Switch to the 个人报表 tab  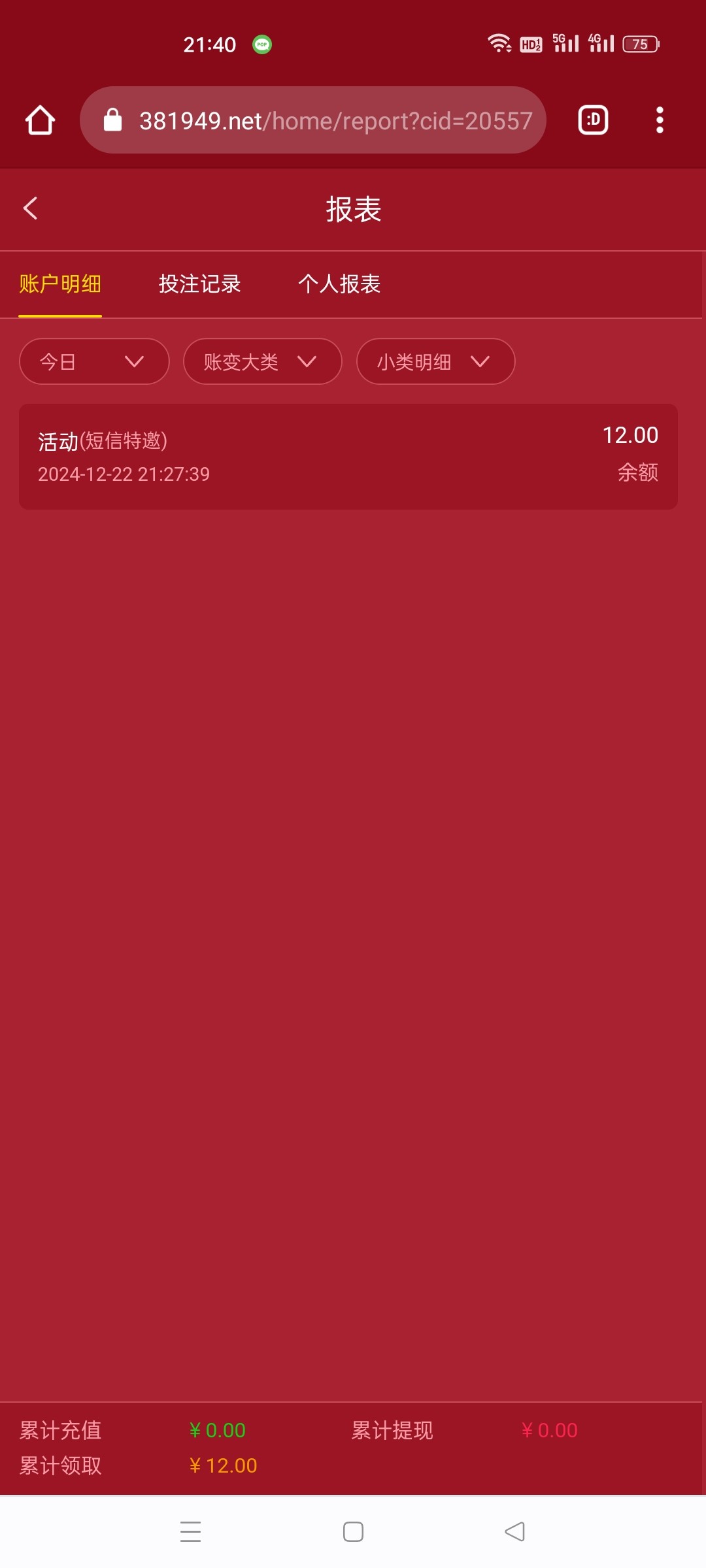tap(339, 284)
